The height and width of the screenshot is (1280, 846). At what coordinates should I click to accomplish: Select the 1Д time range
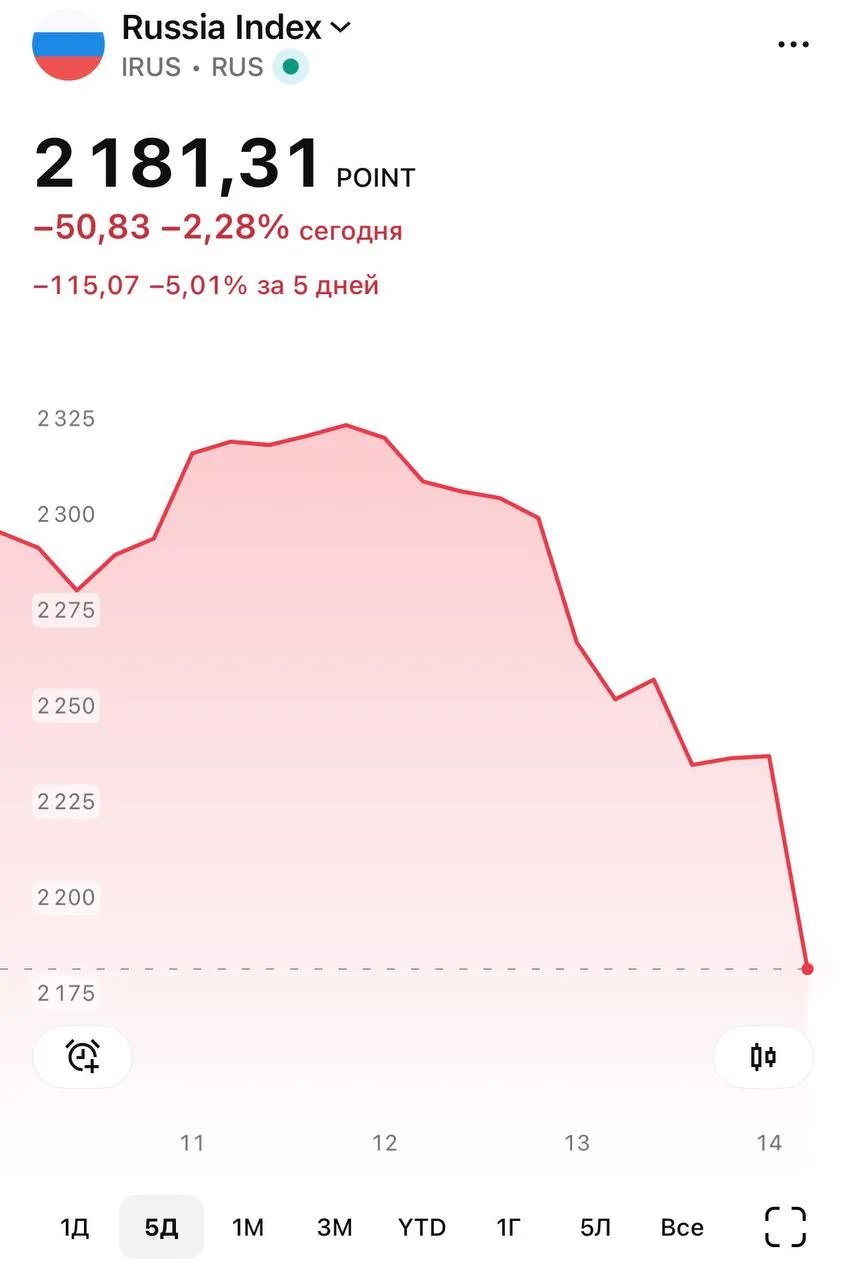[x=75, y=1227]
